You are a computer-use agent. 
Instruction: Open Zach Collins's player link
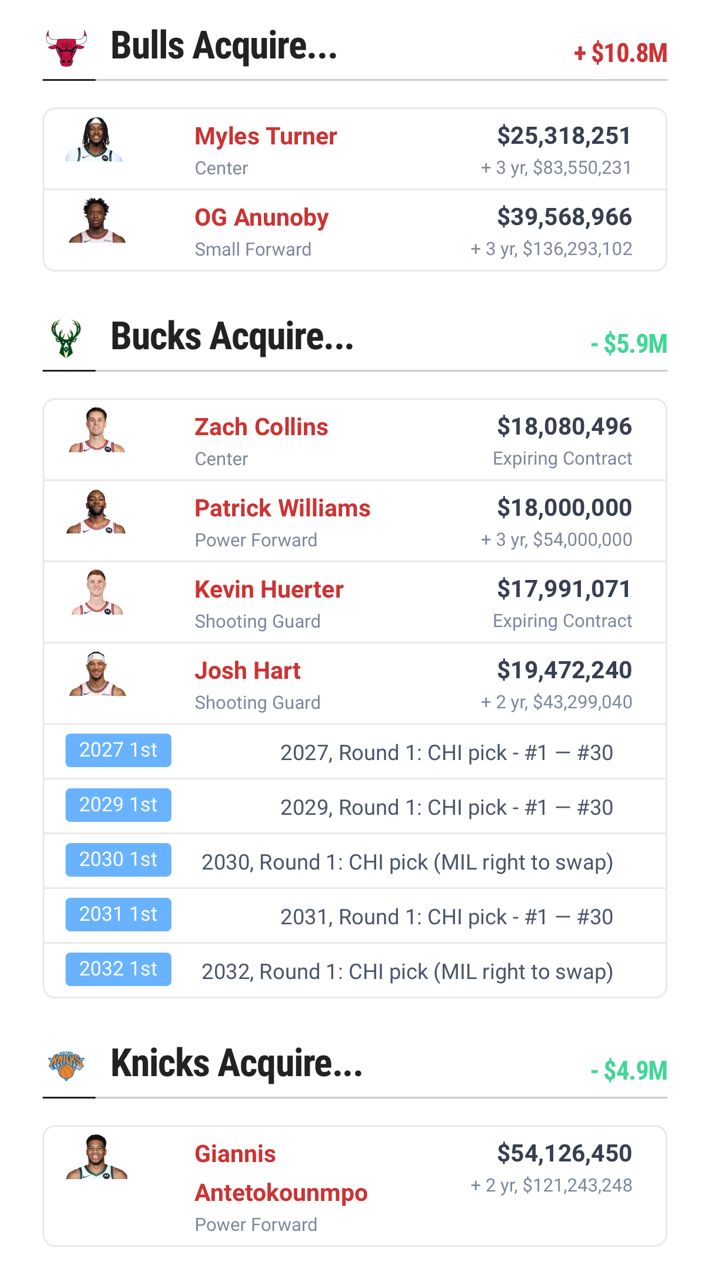click(x=261, y=427)
